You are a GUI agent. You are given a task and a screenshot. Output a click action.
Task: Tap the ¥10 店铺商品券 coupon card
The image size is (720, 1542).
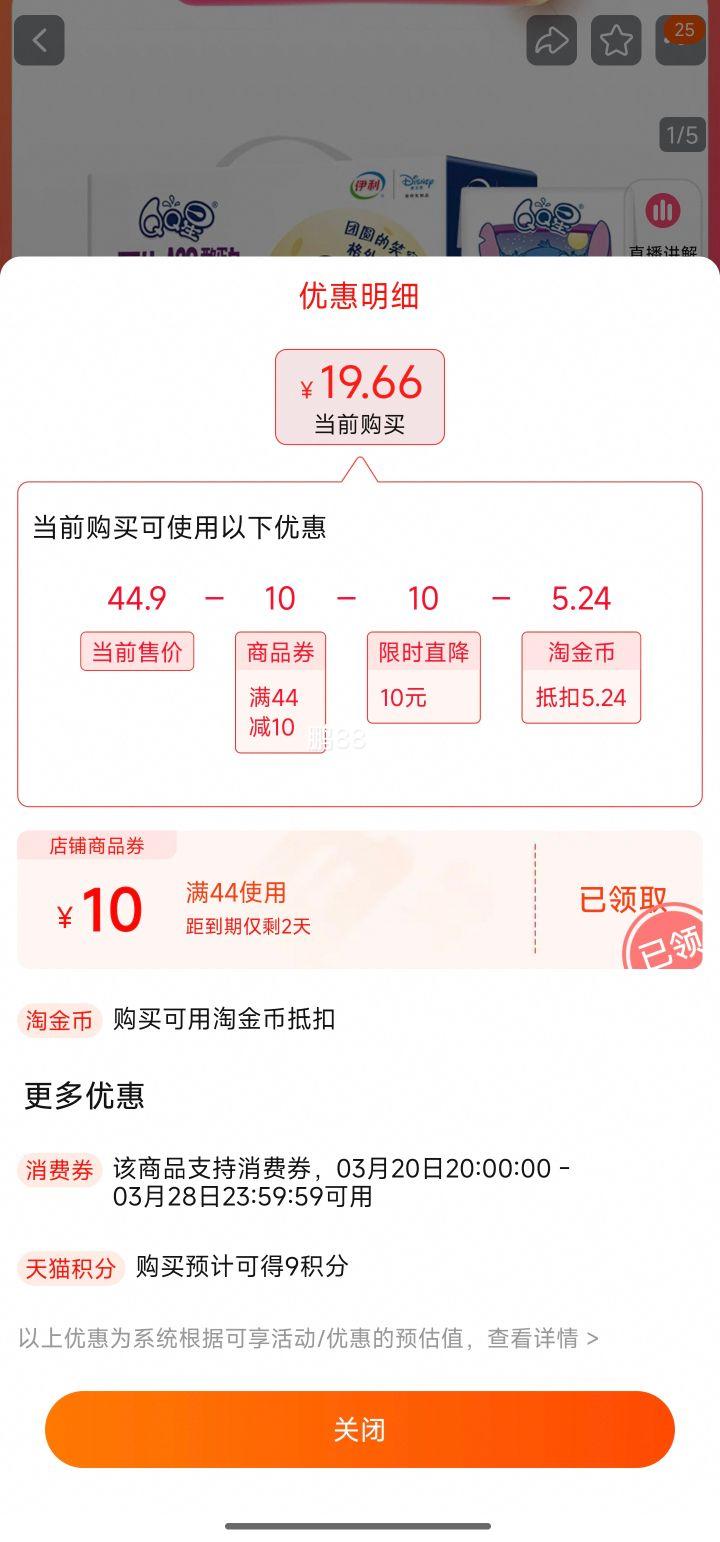359,900
